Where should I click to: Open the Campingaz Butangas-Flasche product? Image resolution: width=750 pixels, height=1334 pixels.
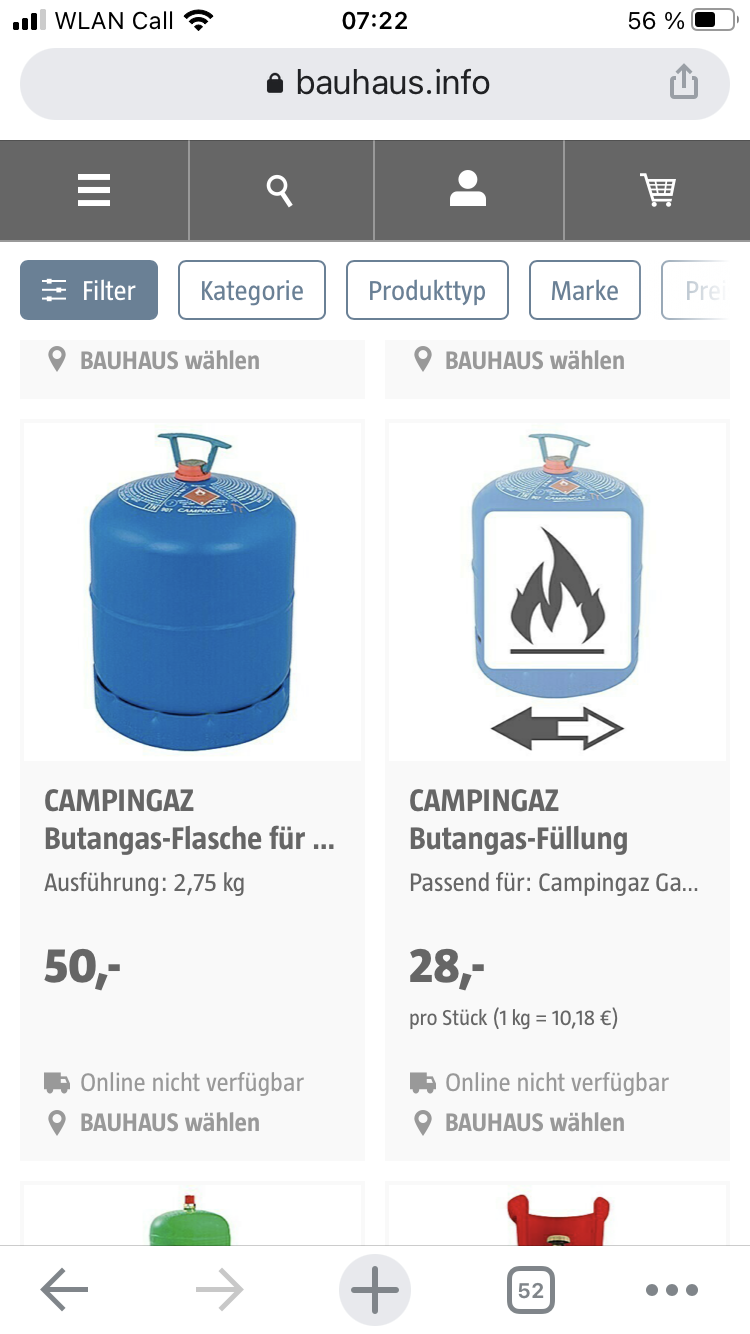coord(192,819)
